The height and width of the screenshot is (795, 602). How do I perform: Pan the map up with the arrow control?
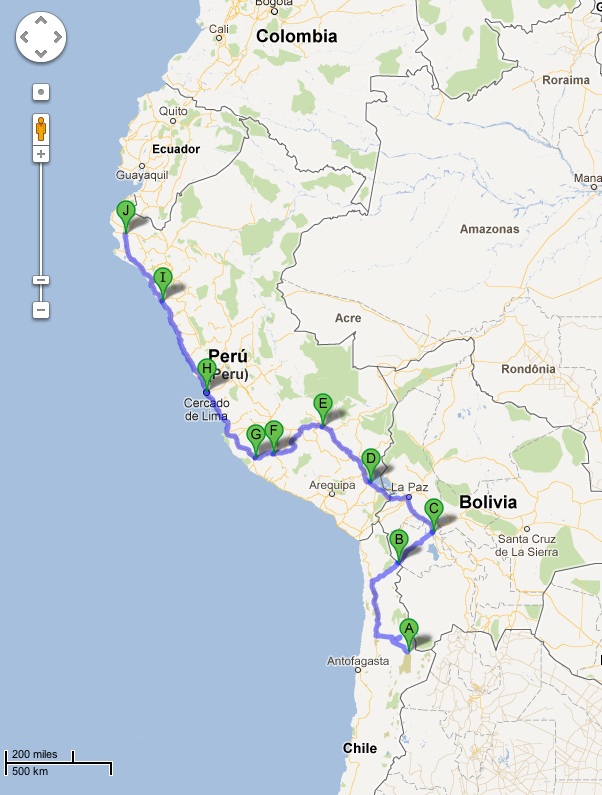coord(41,22)
